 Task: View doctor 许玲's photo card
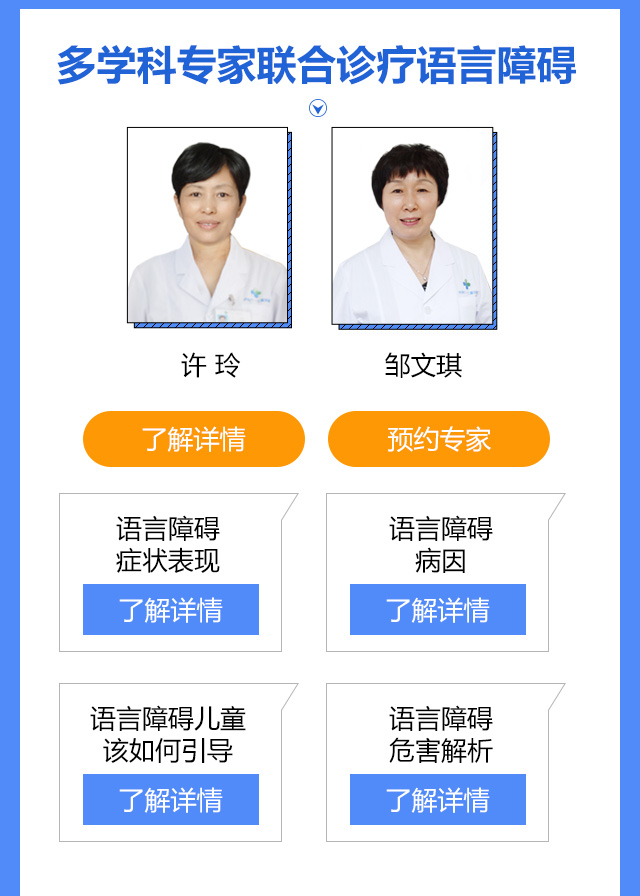[207, 225]
